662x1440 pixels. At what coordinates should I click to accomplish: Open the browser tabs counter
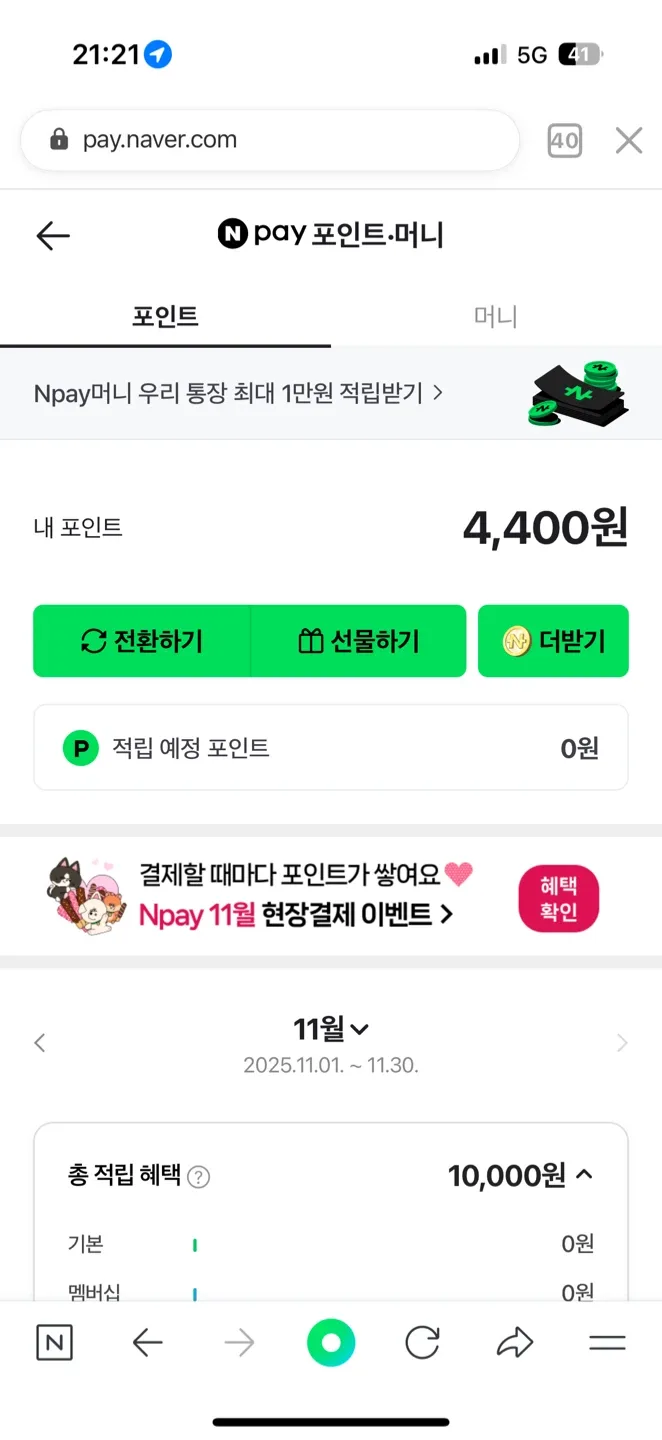point(565,141)
